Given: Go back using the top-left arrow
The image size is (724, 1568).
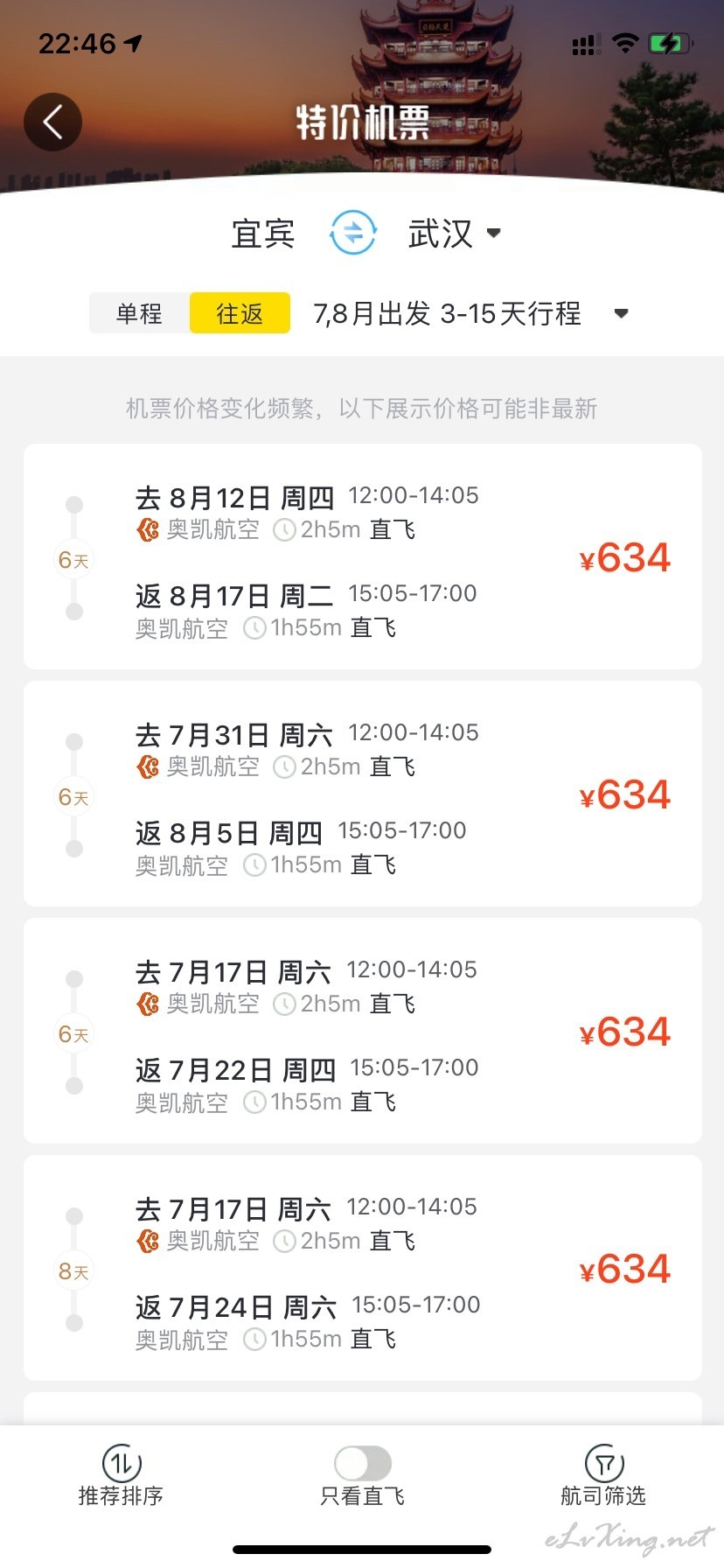Looking at the screenshot, I should (52, 122).
